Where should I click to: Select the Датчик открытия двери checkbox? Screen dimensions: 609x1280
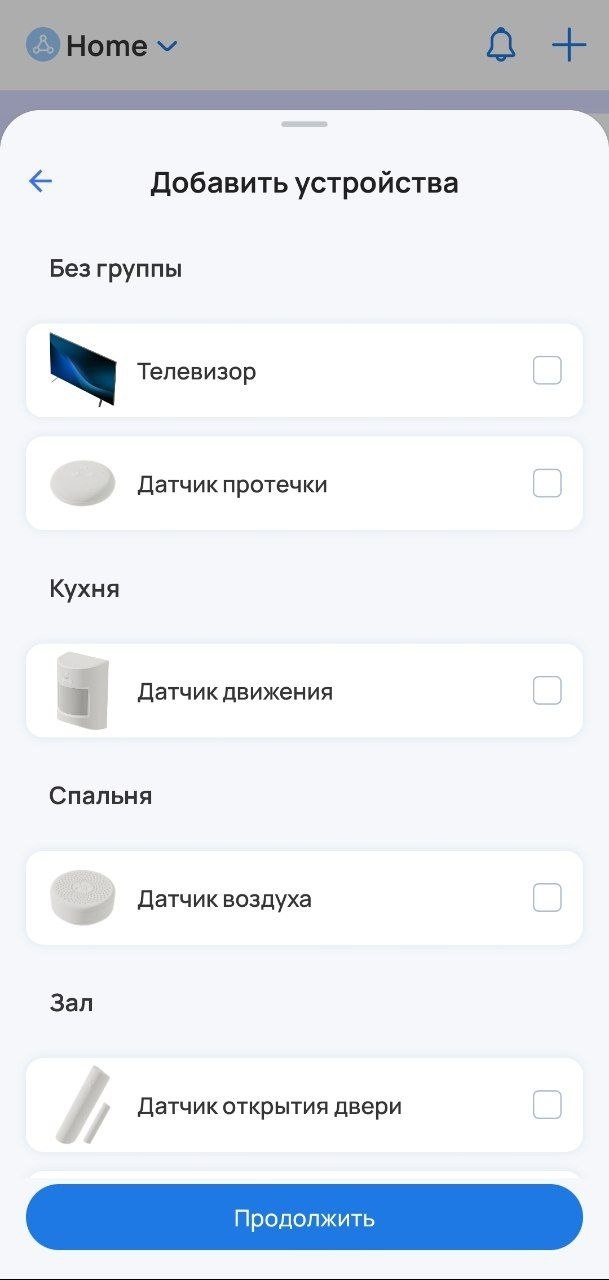[547, 1105]
